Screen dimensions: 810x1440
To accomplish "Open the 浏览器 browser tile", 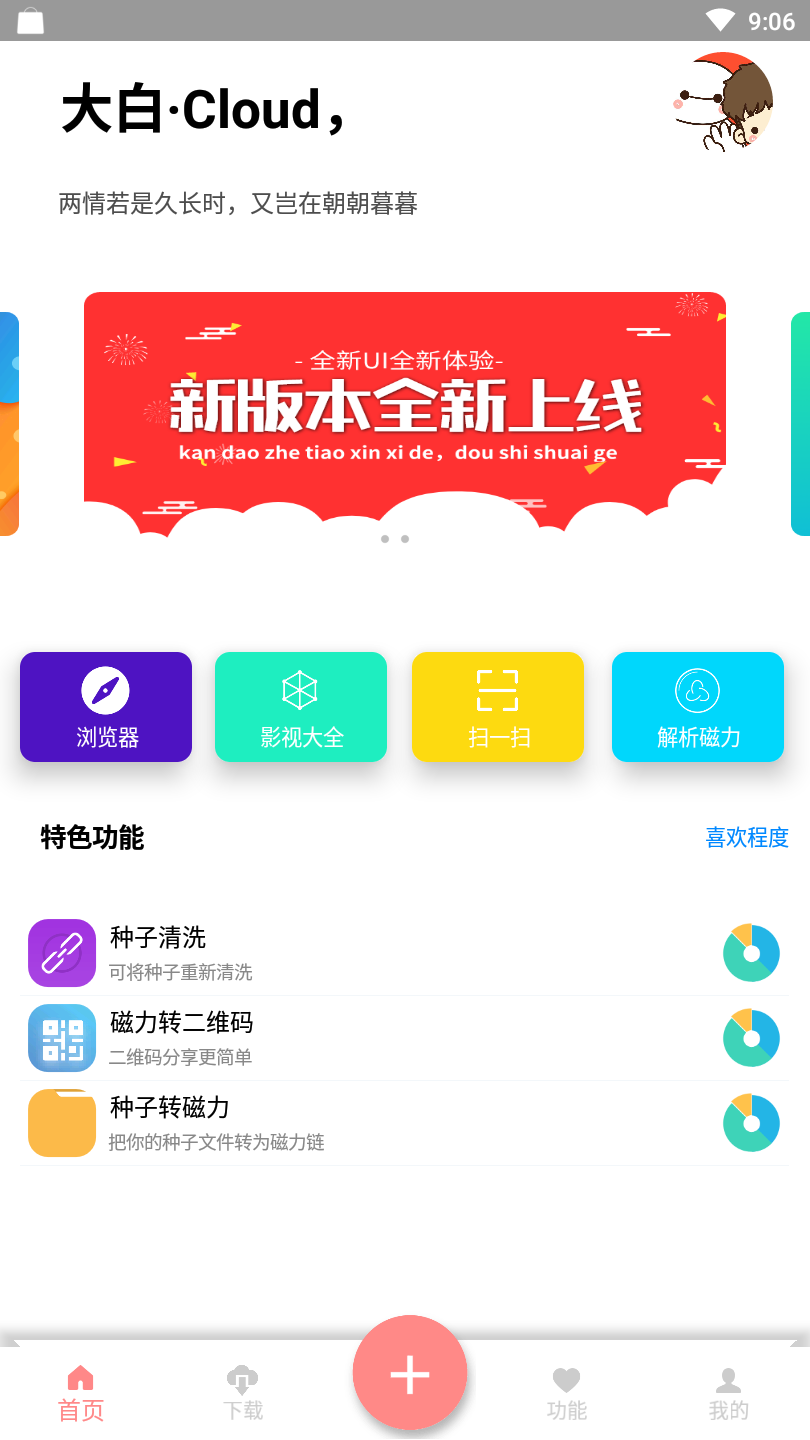I will click(x=106, y=707).
